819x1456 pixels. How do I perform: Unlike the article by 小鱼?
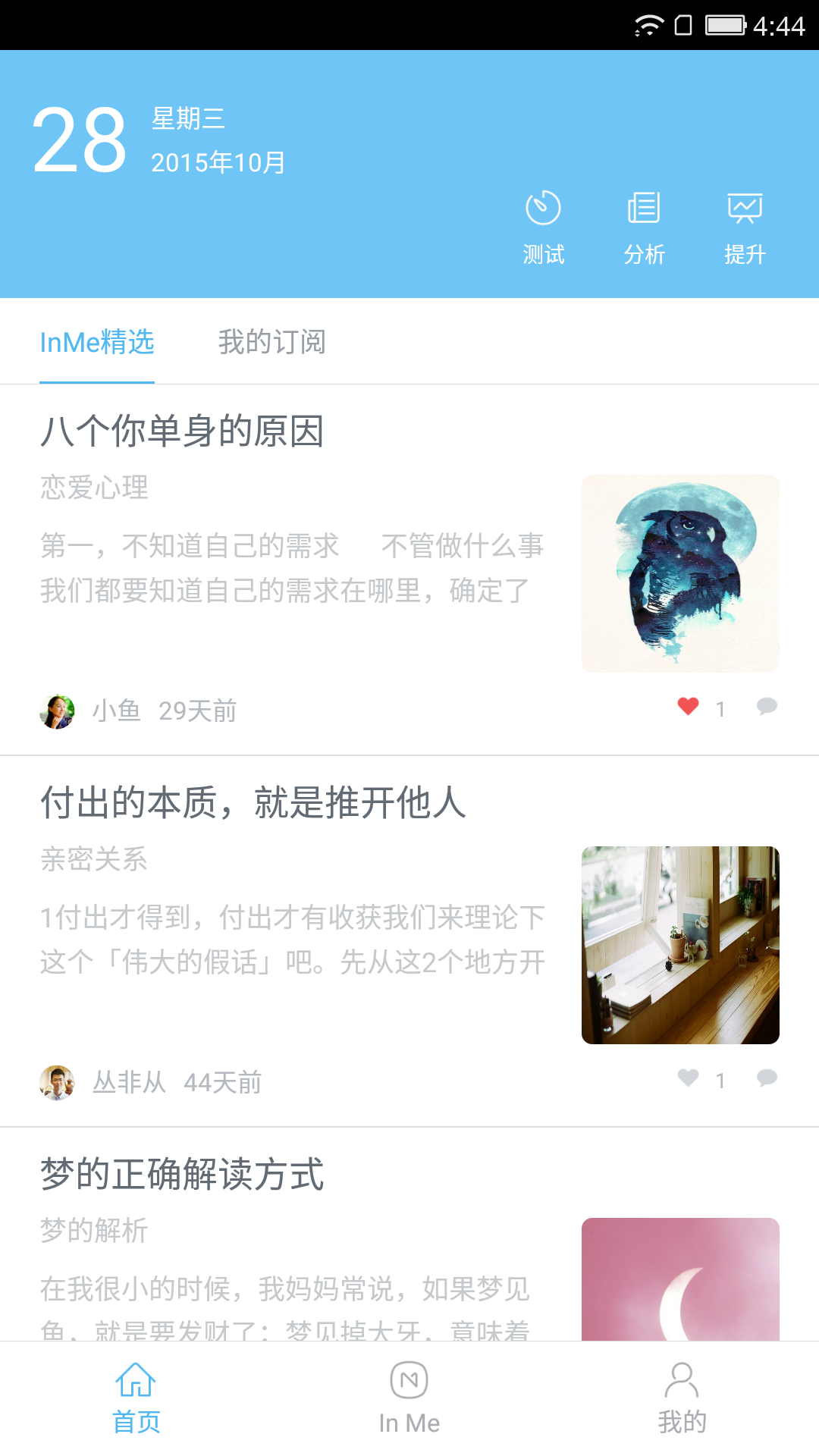coord(688,708)
